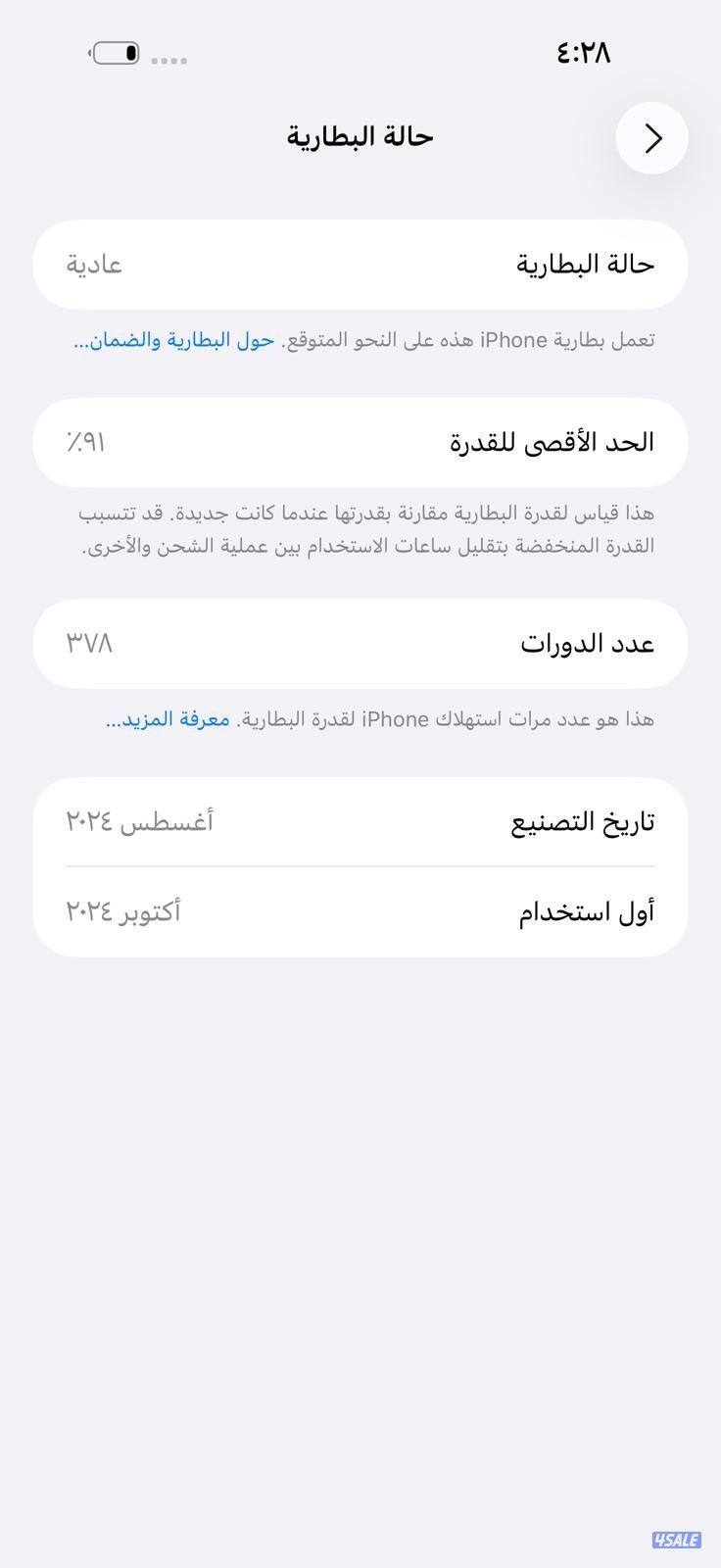
Task: Tap the battery icon in the status bar
Action: pos(115,54)
